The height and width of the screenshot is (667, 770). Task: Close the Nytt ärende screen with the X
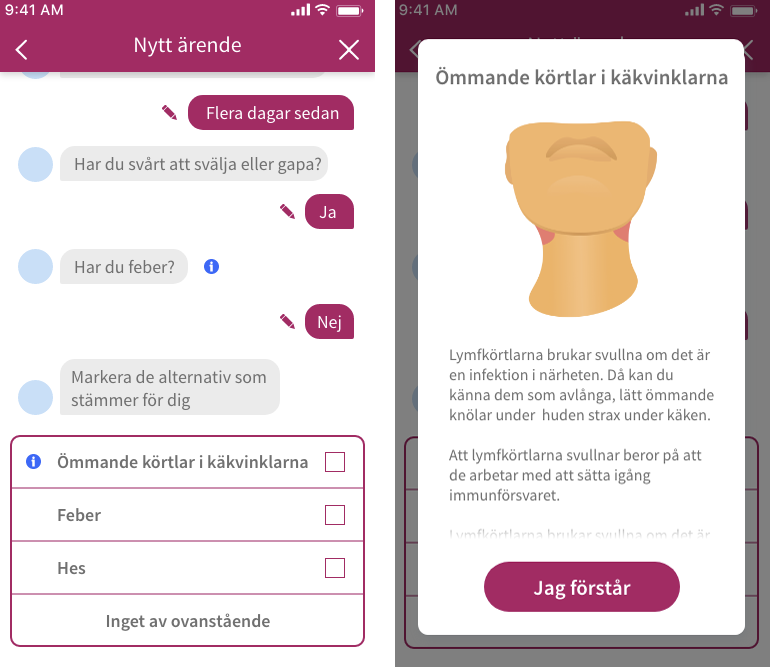348,49
